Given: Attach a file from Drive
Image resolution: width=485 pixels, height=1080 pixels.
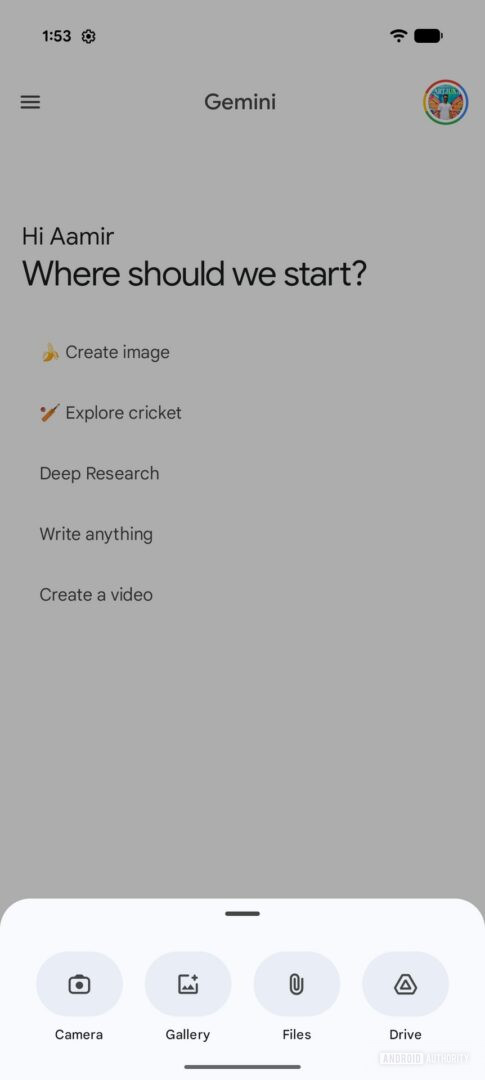Looking at the screenshot, I should click(406, 984).
